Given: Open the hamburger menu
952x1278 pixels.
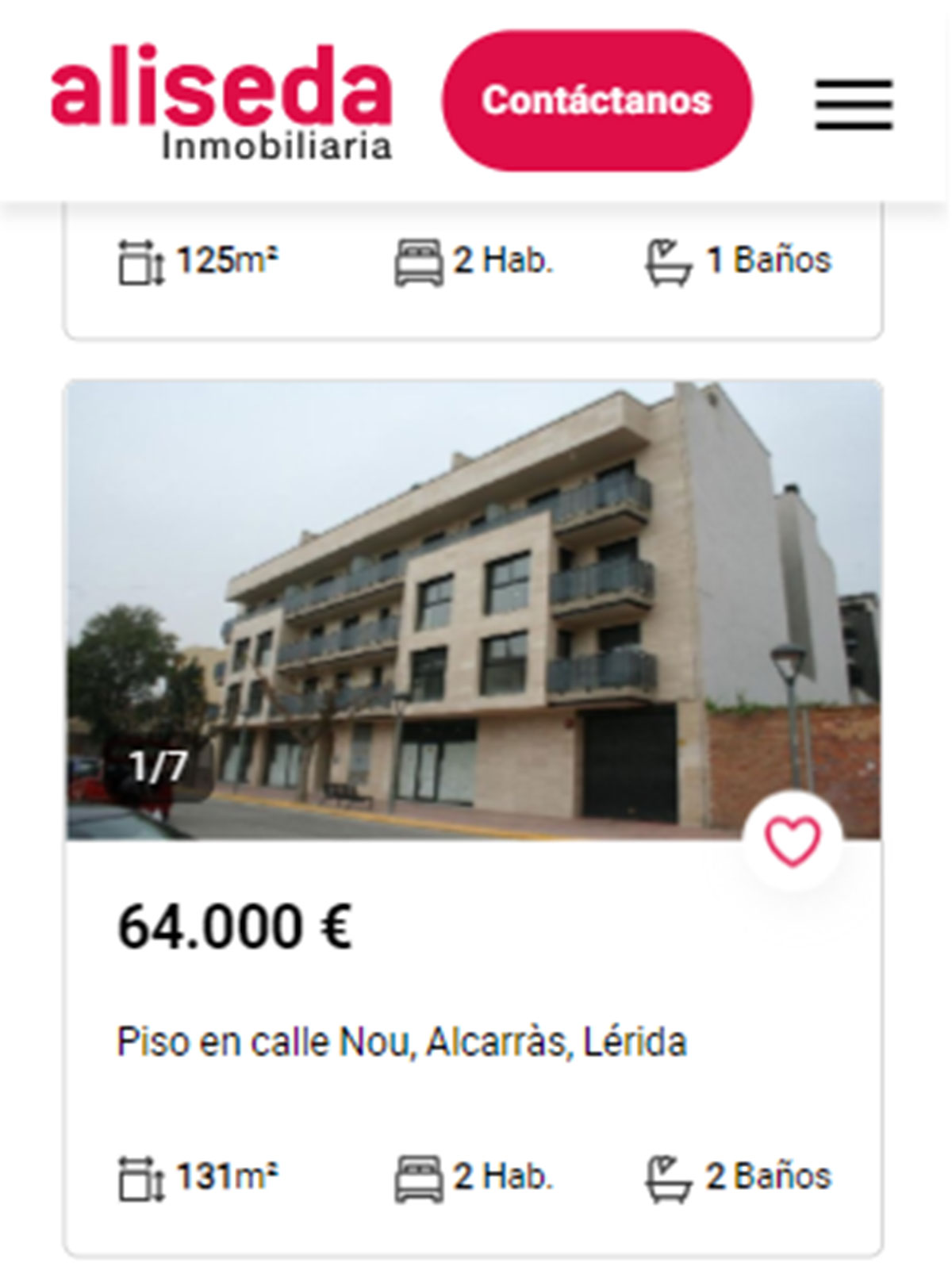Looking at the screenshot, I should (854, 104).
